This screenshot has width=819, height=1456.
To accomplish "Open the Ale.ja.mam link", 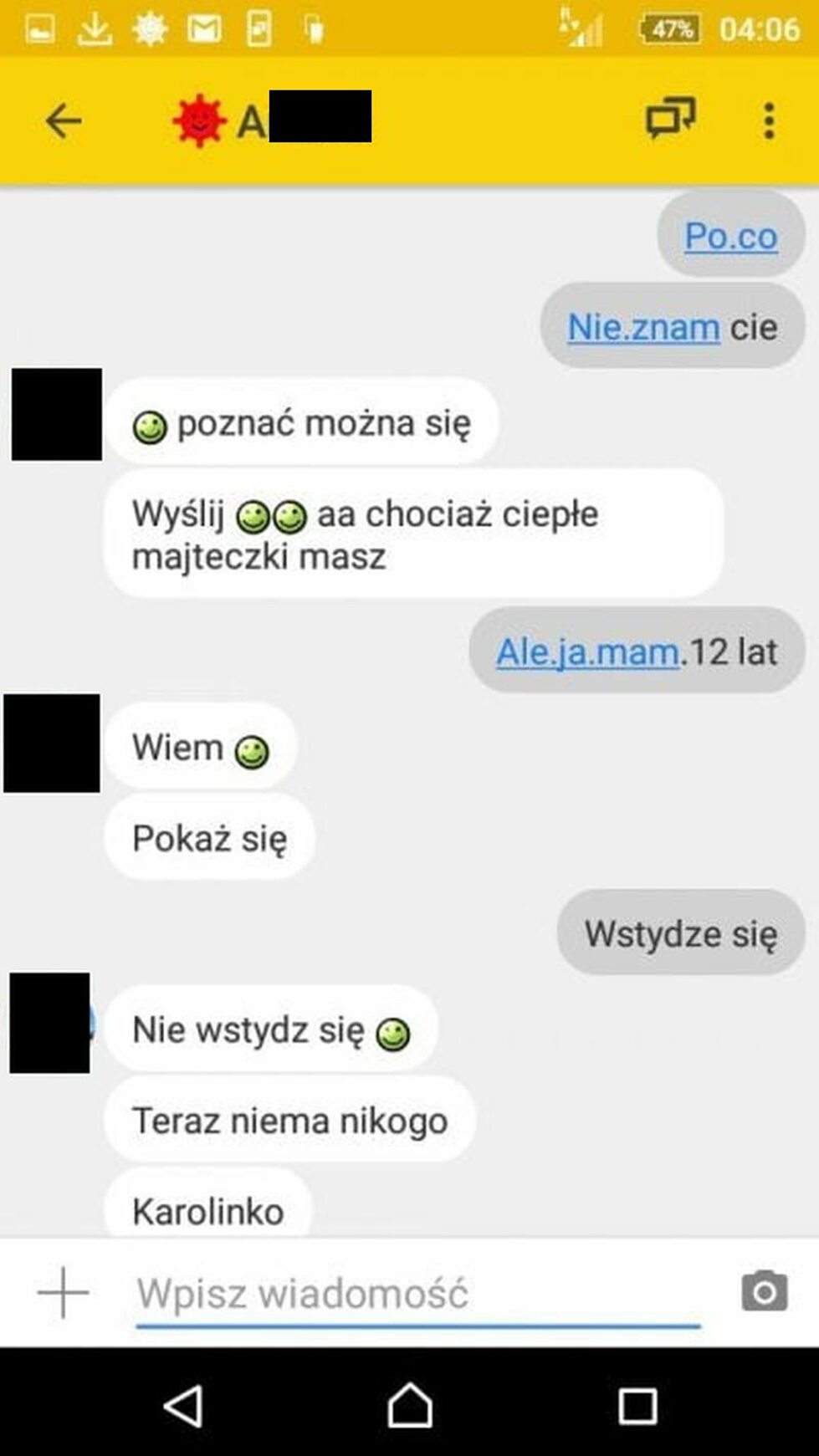I will 587,652.
